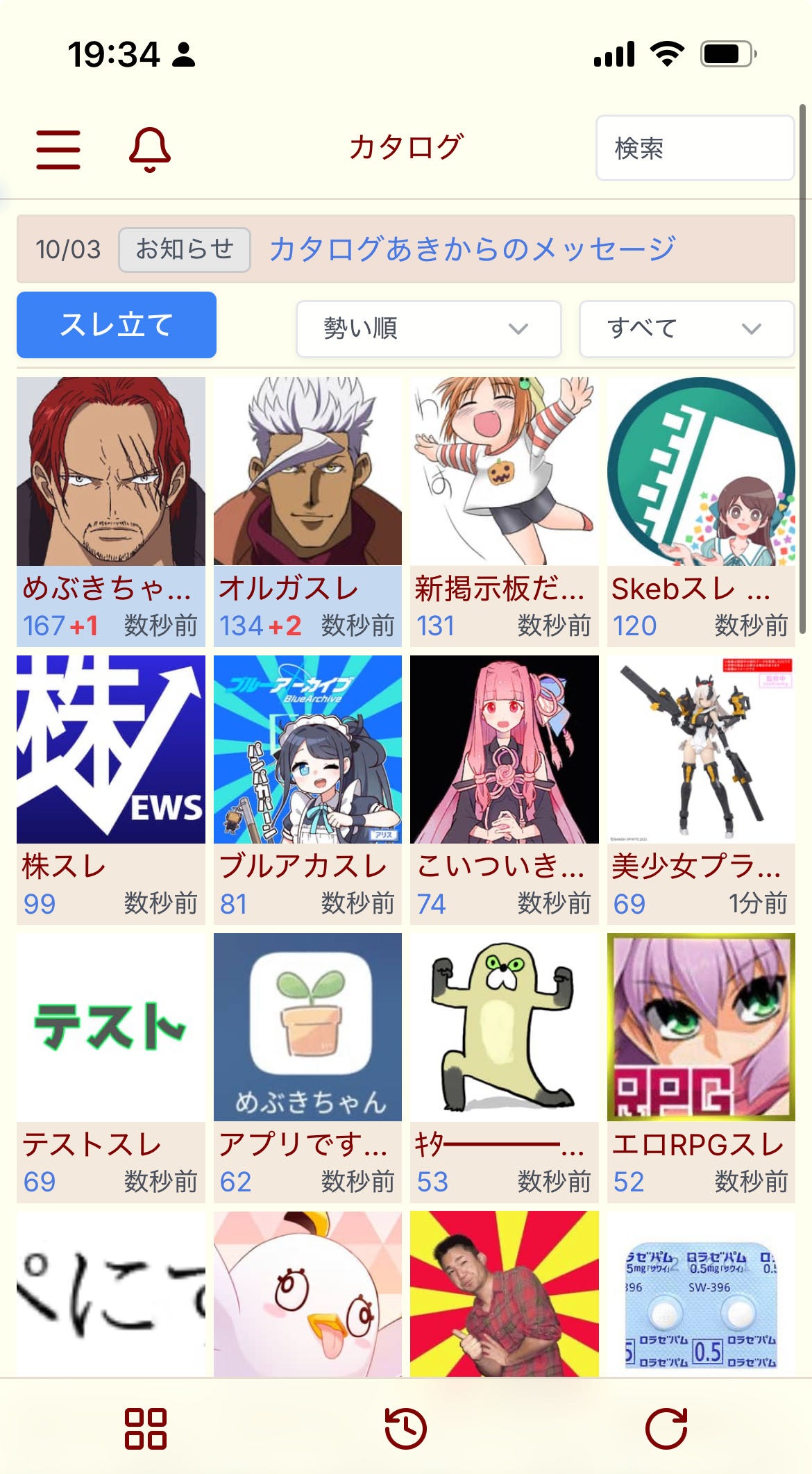Open the Skebスレ thread tile
This screenshot has height=1474, width=812.
pyautogui.click(x=701, y=511)
